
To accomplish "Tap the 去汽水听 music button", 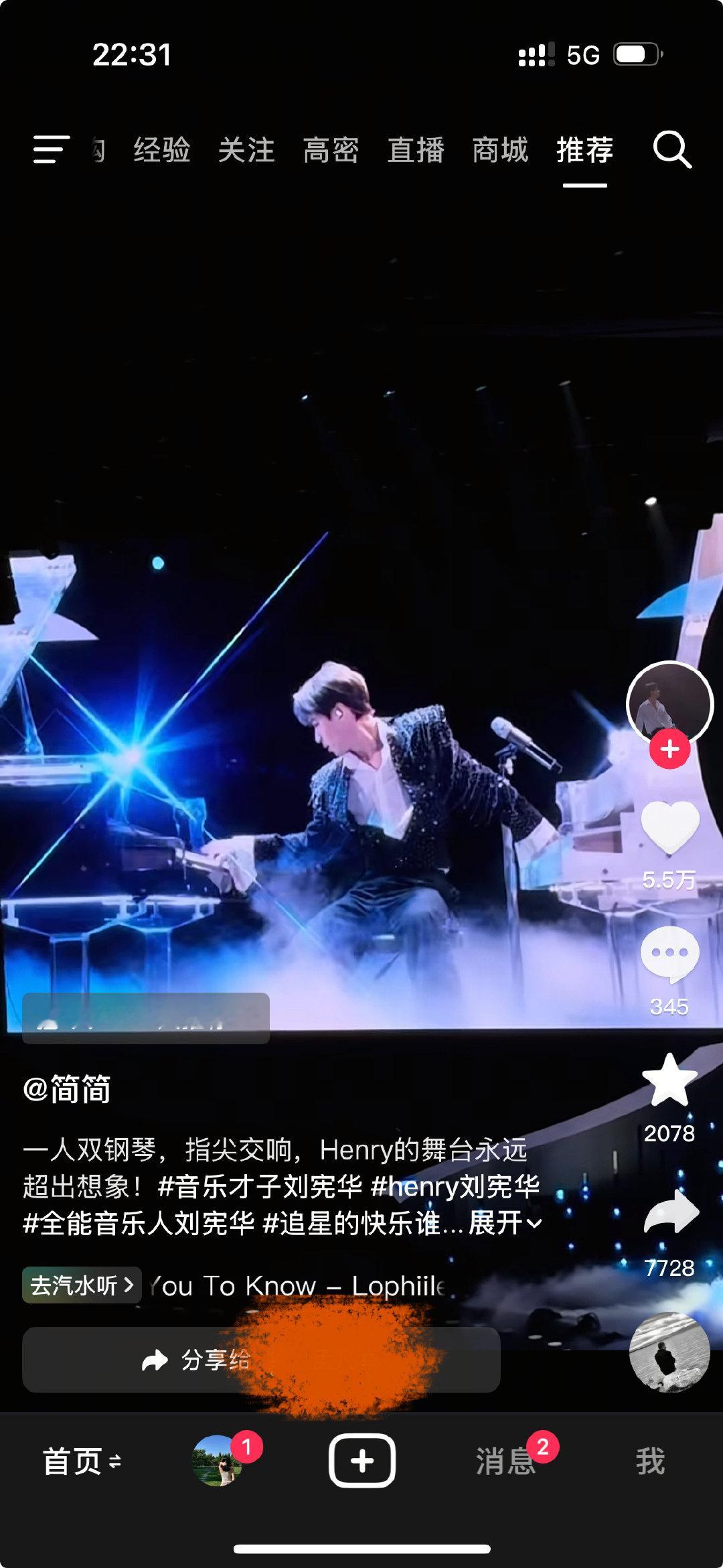I will point(82,1285).
